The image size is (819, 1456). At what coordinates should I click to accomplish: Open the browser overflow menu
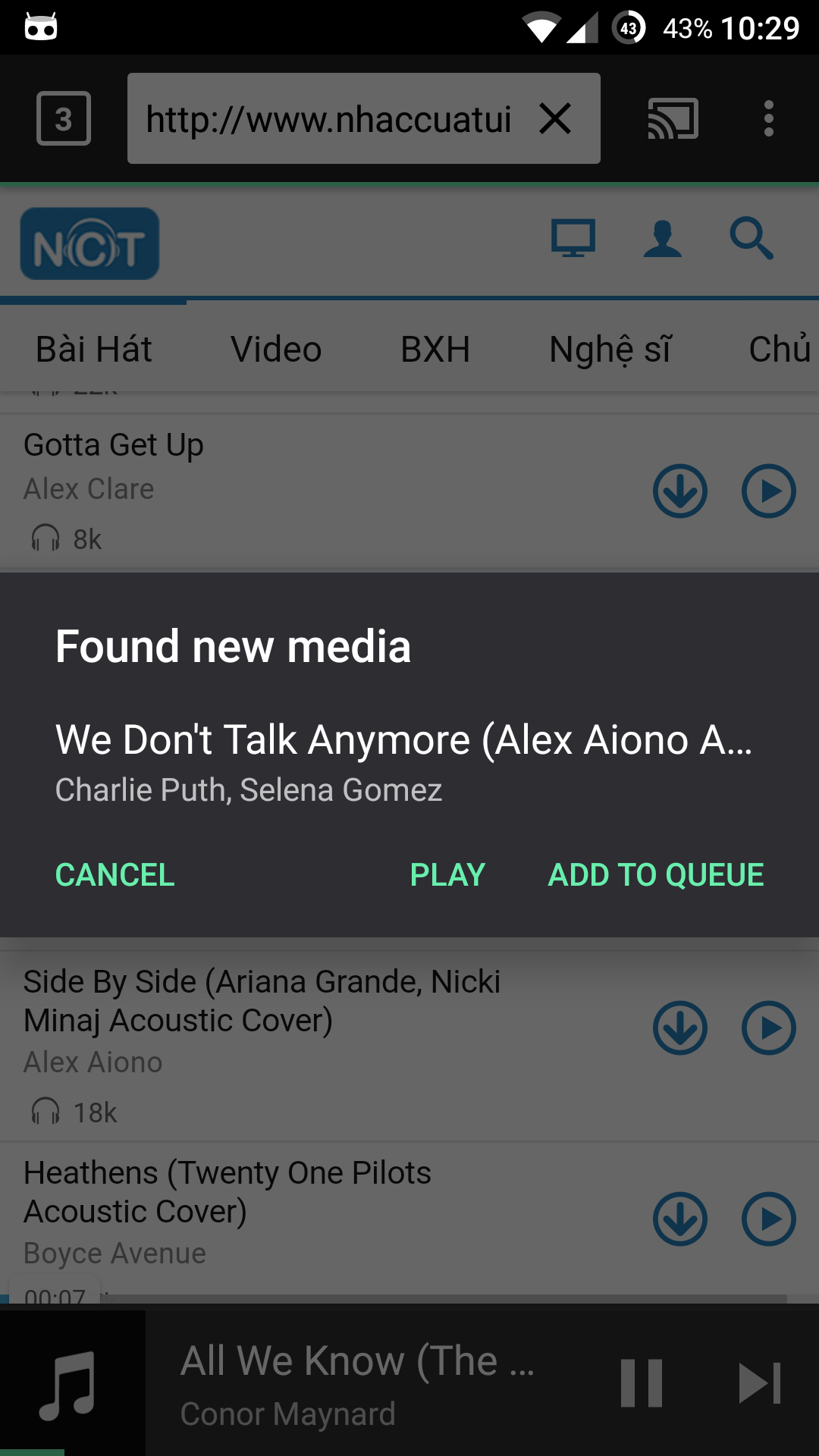point(769,118)
